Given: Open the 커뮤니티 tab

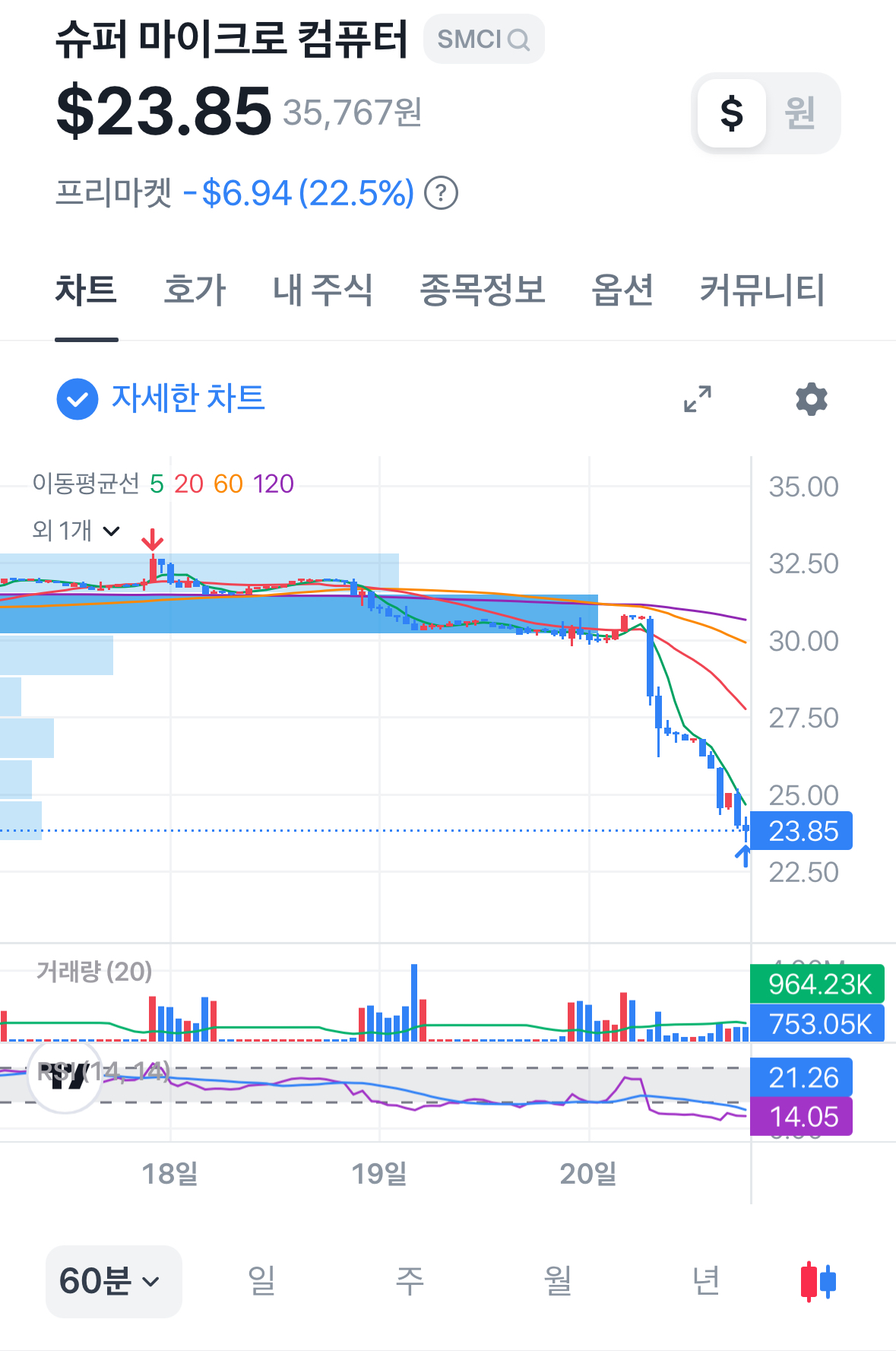Looking at the screenshot, I should click(x=762, y=290).
